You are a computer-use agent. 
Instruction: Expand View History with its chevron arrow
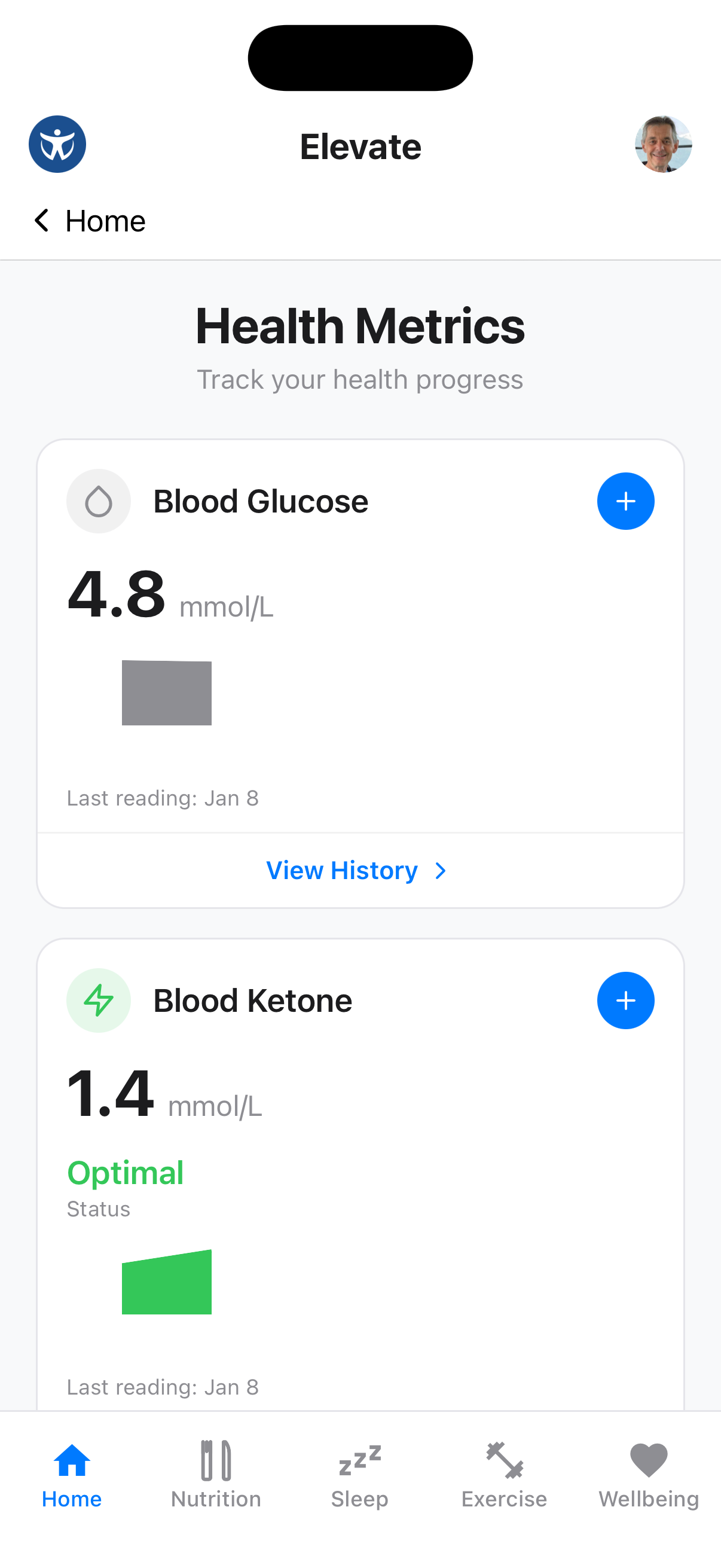pos(441,871)
